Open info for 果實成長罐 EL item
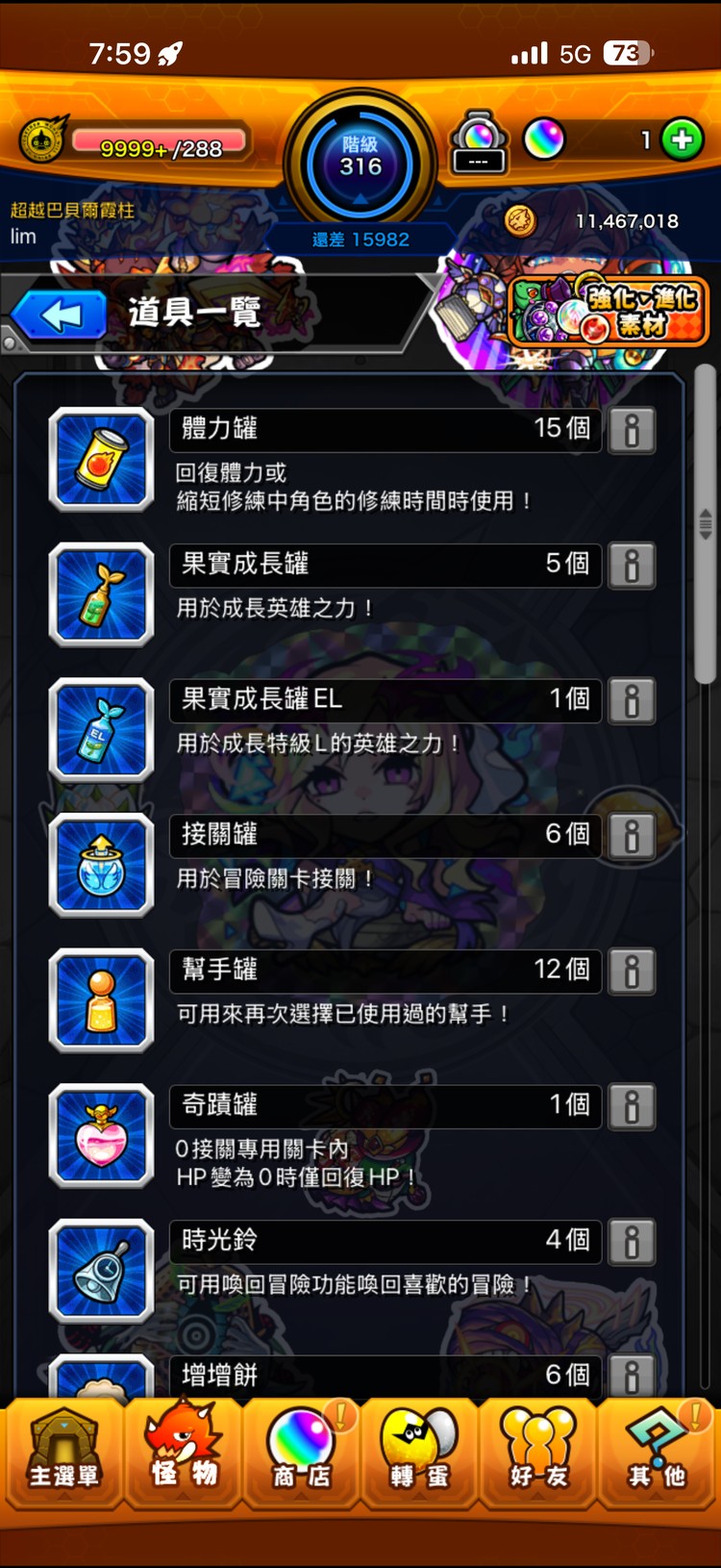 click(632, 701)
